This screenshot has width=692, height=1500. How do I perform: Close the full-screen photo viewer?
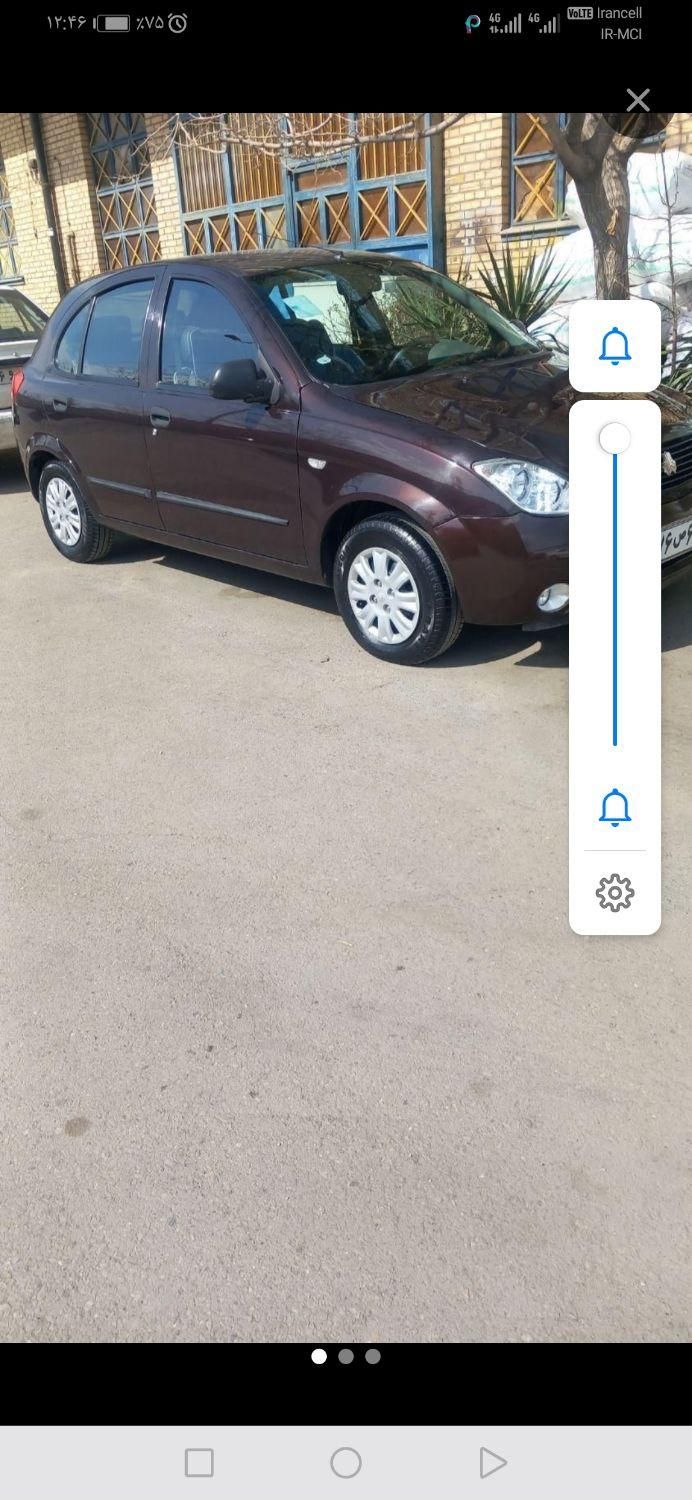point(638,100)
